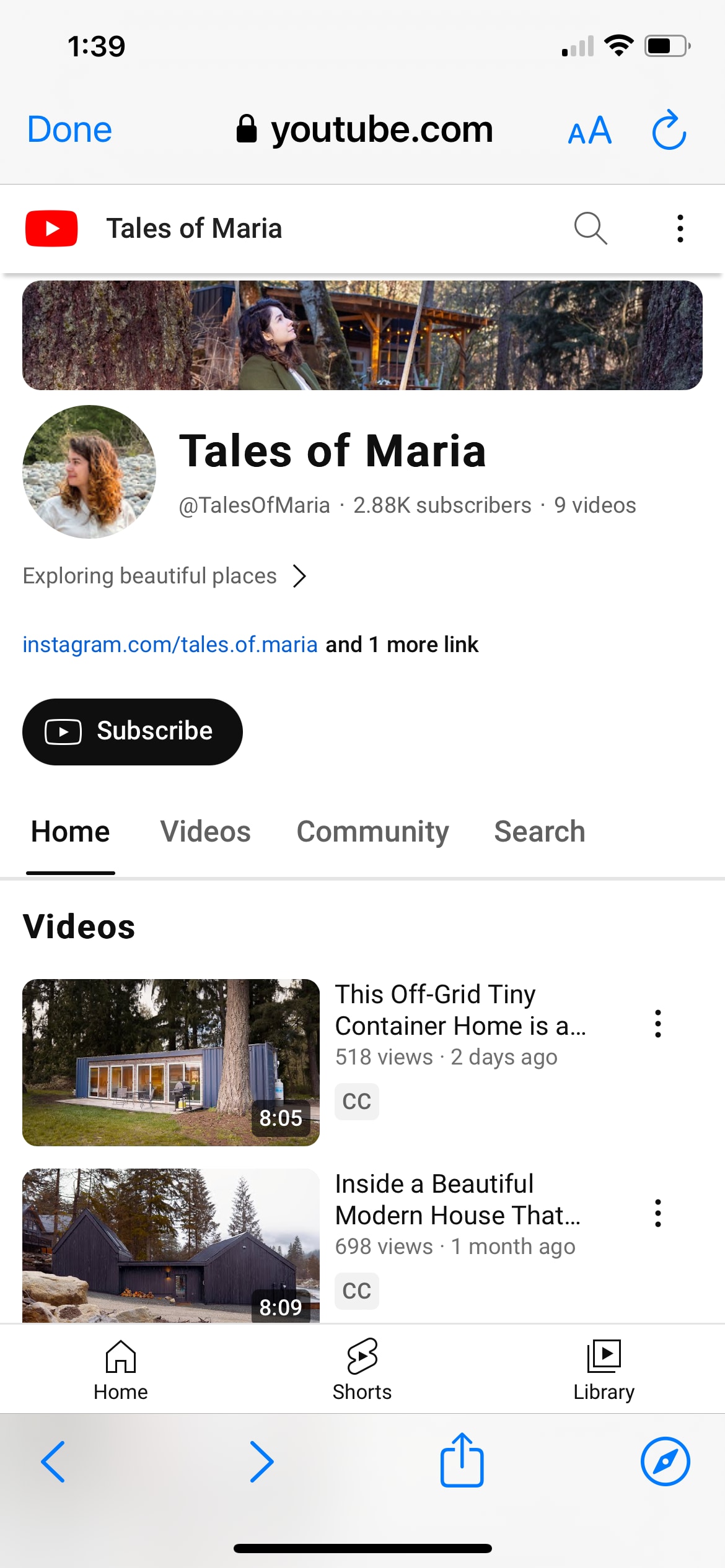Image resolution: width=725 pixels, height=1568 pixels.
Task: Reload the youtube.com page
Action: point(669,130)
